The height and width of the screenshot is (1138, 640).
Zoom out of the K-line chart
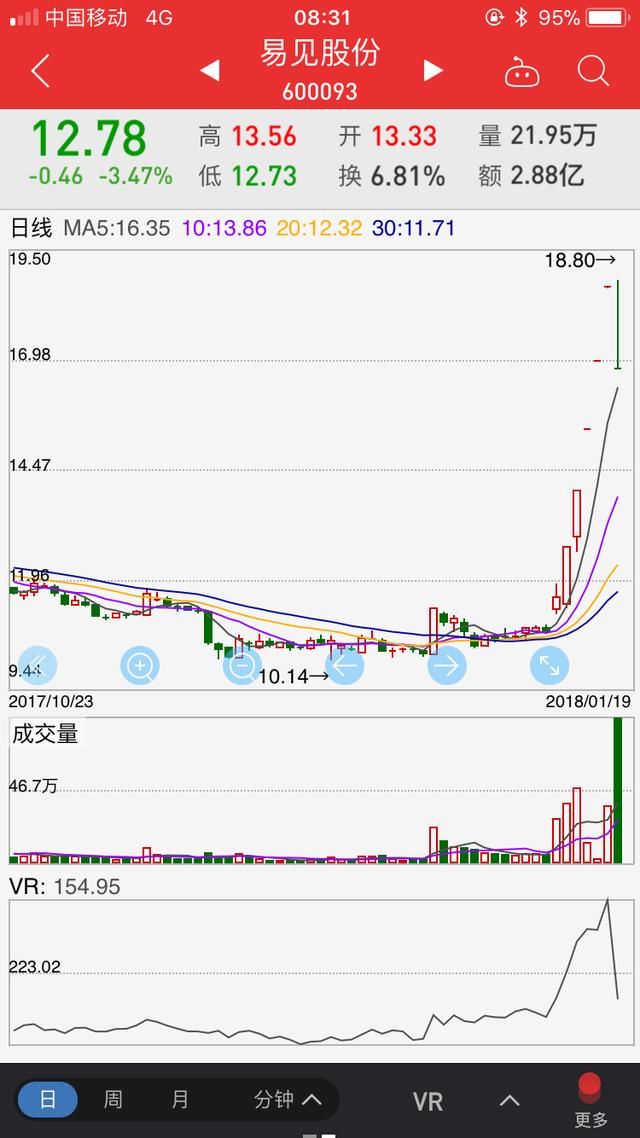click(242, 665)
